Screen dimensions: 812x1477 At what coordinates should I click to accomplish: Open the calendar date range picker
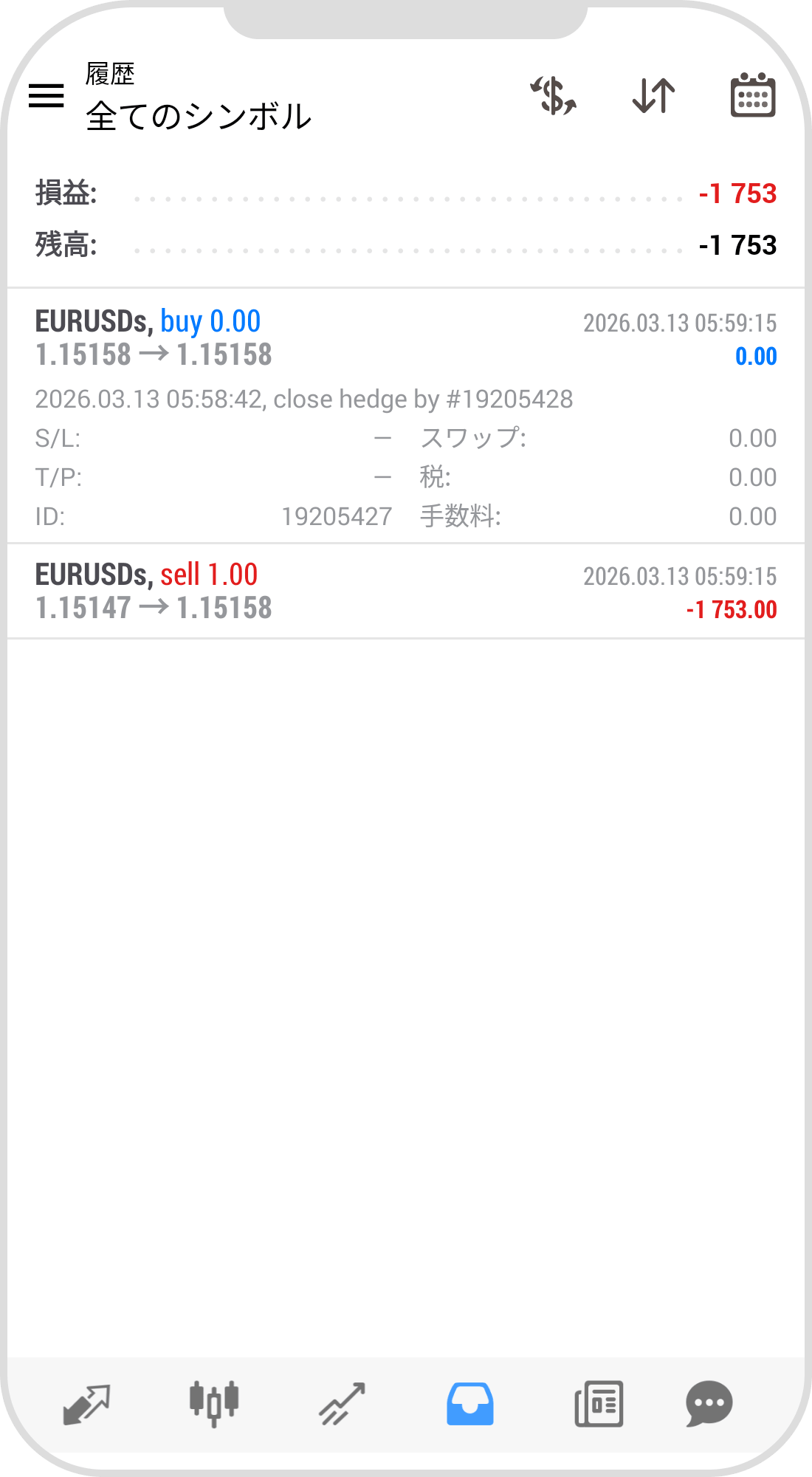coord(752,96)
